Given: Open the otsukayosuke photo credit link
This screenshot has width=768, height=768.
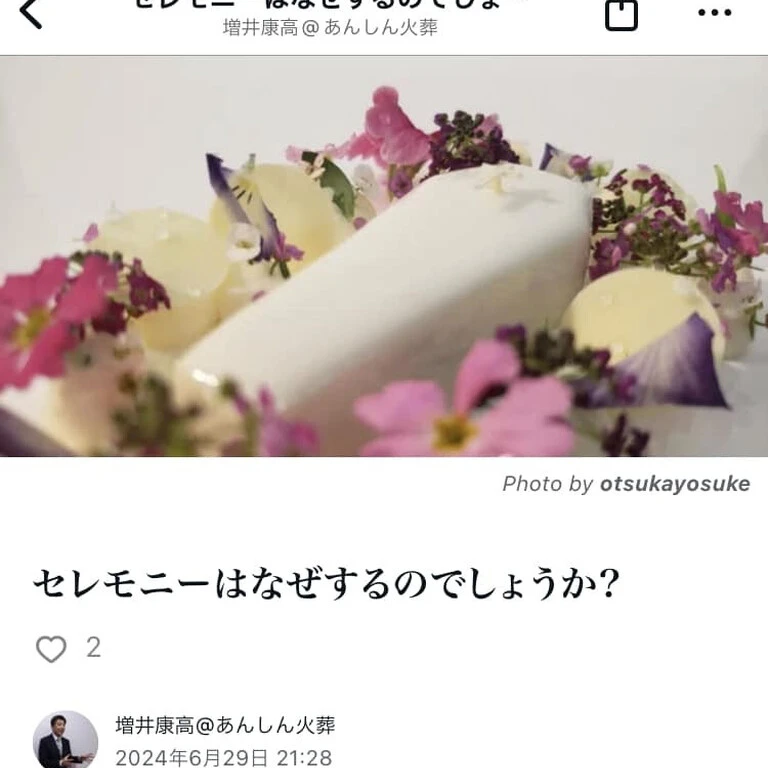Looking at the screenshot, I should click(x=675, y=484).
